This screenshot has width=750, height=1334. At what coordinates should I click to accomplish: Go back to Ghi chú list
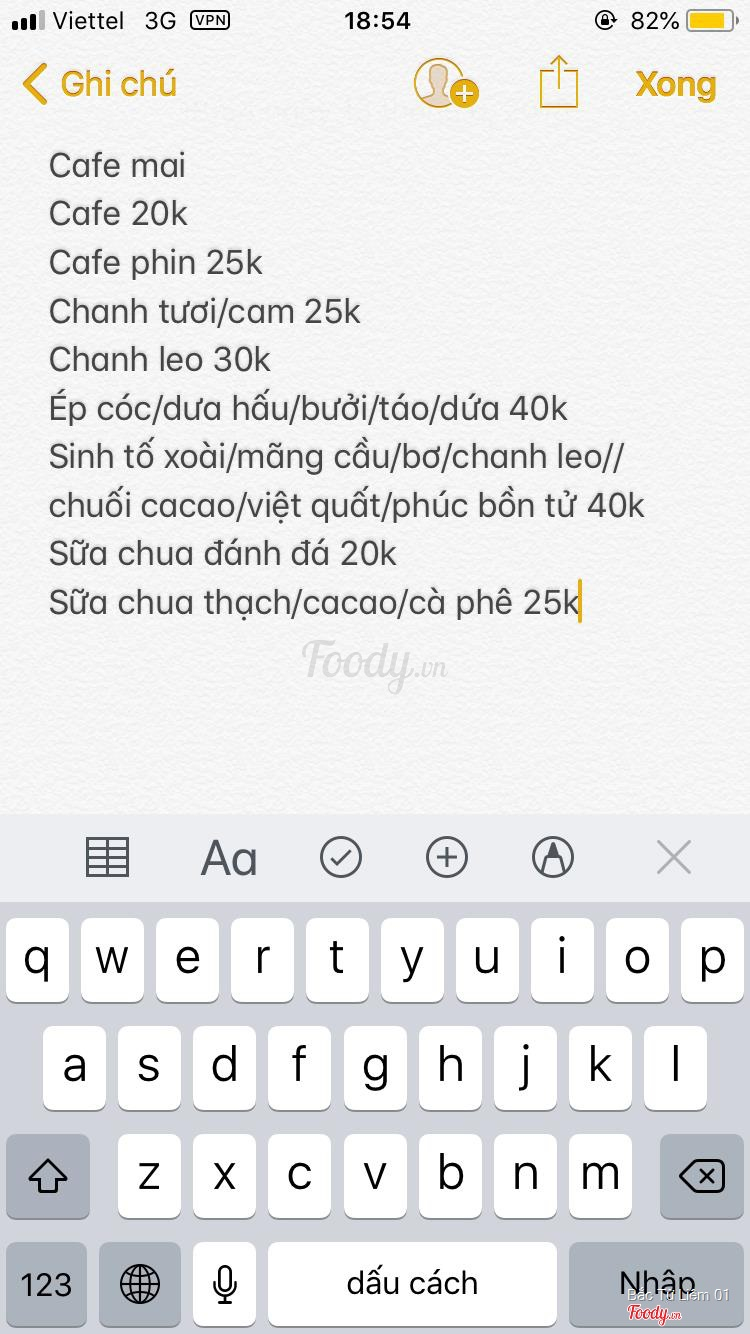[100, 84]
